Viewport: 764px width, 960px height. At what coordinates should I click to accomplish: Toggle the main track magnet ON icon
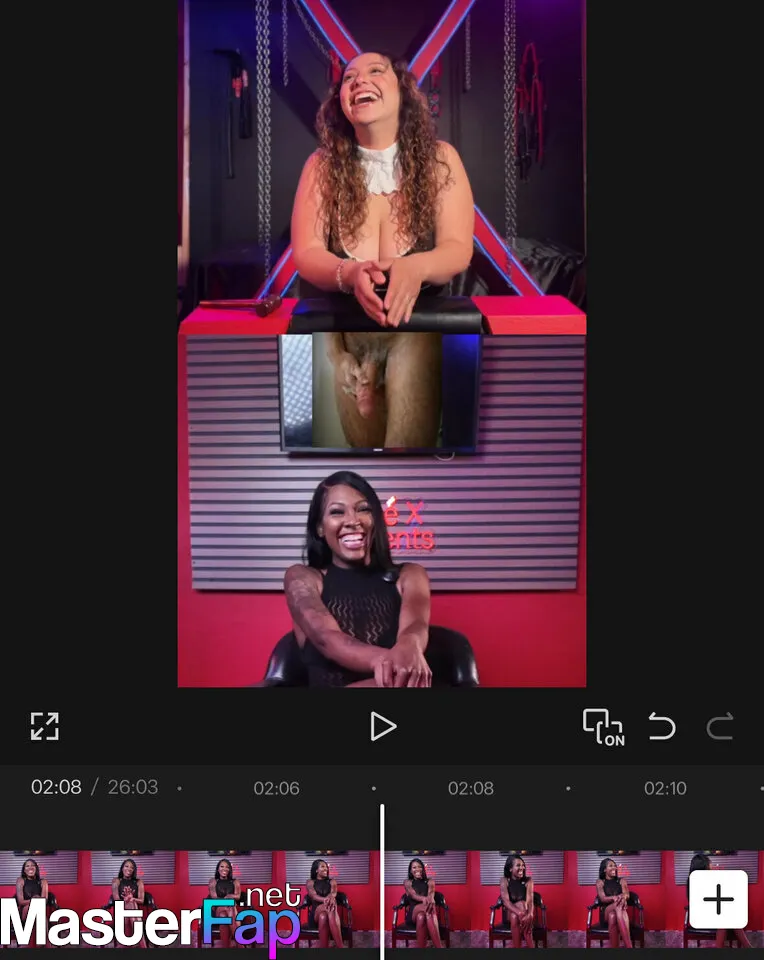click(x=603, y=727)
